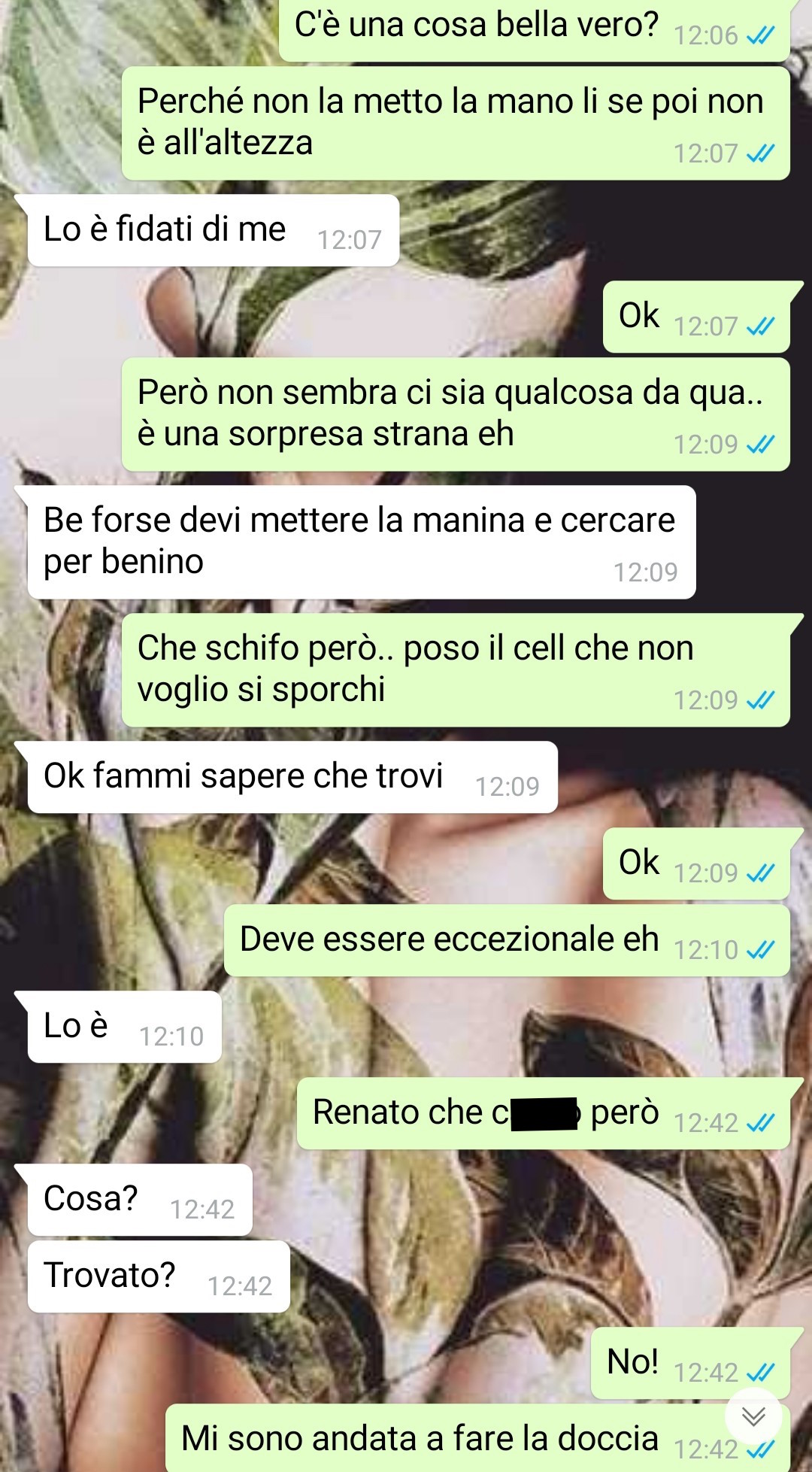Jump to the latest messages with the down arrow
812x1472 pixels.
point(753,1417)
